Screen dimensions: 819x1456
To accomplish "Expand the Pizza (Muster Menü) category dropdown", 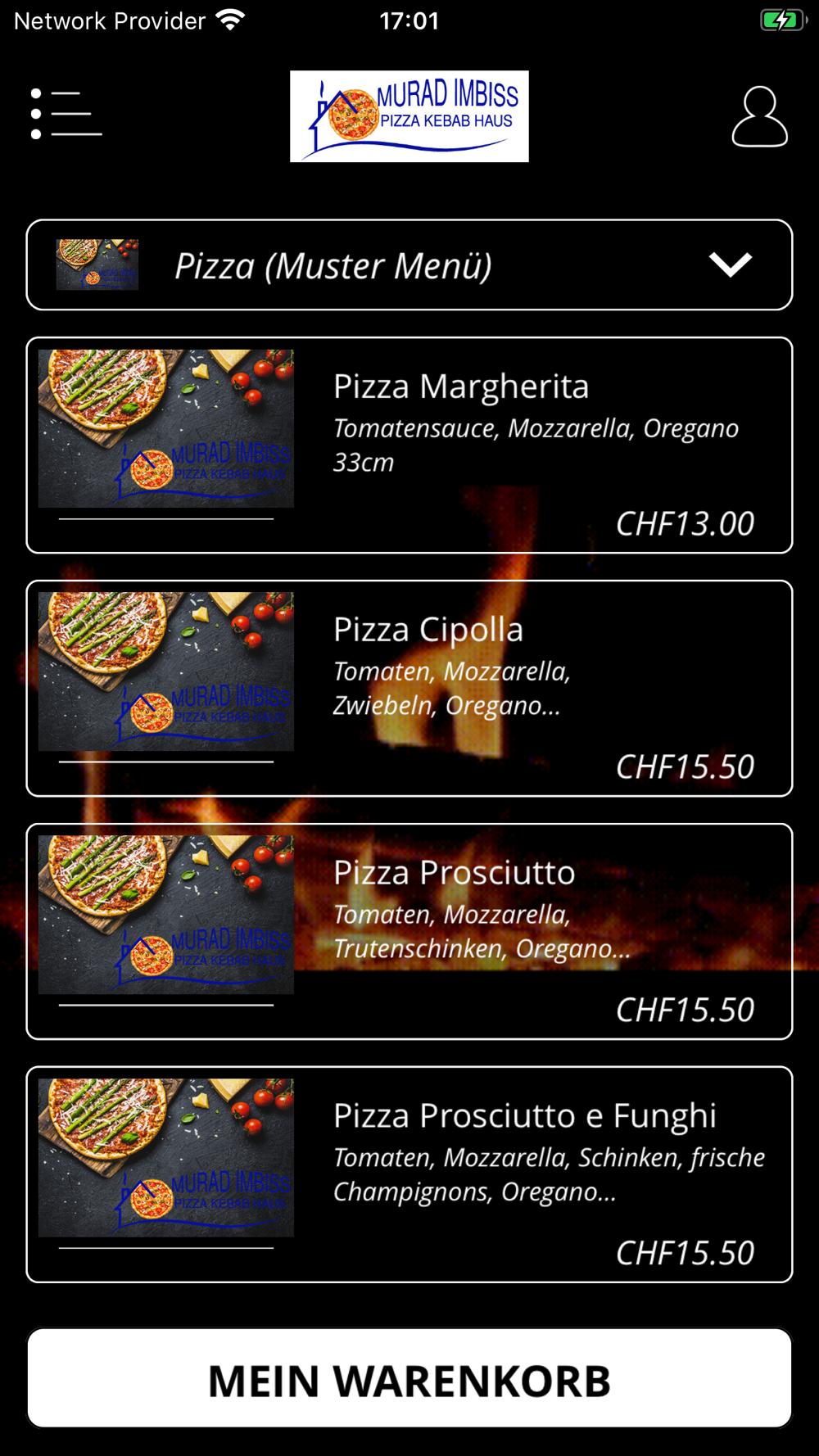I will [x=409, y=265].
